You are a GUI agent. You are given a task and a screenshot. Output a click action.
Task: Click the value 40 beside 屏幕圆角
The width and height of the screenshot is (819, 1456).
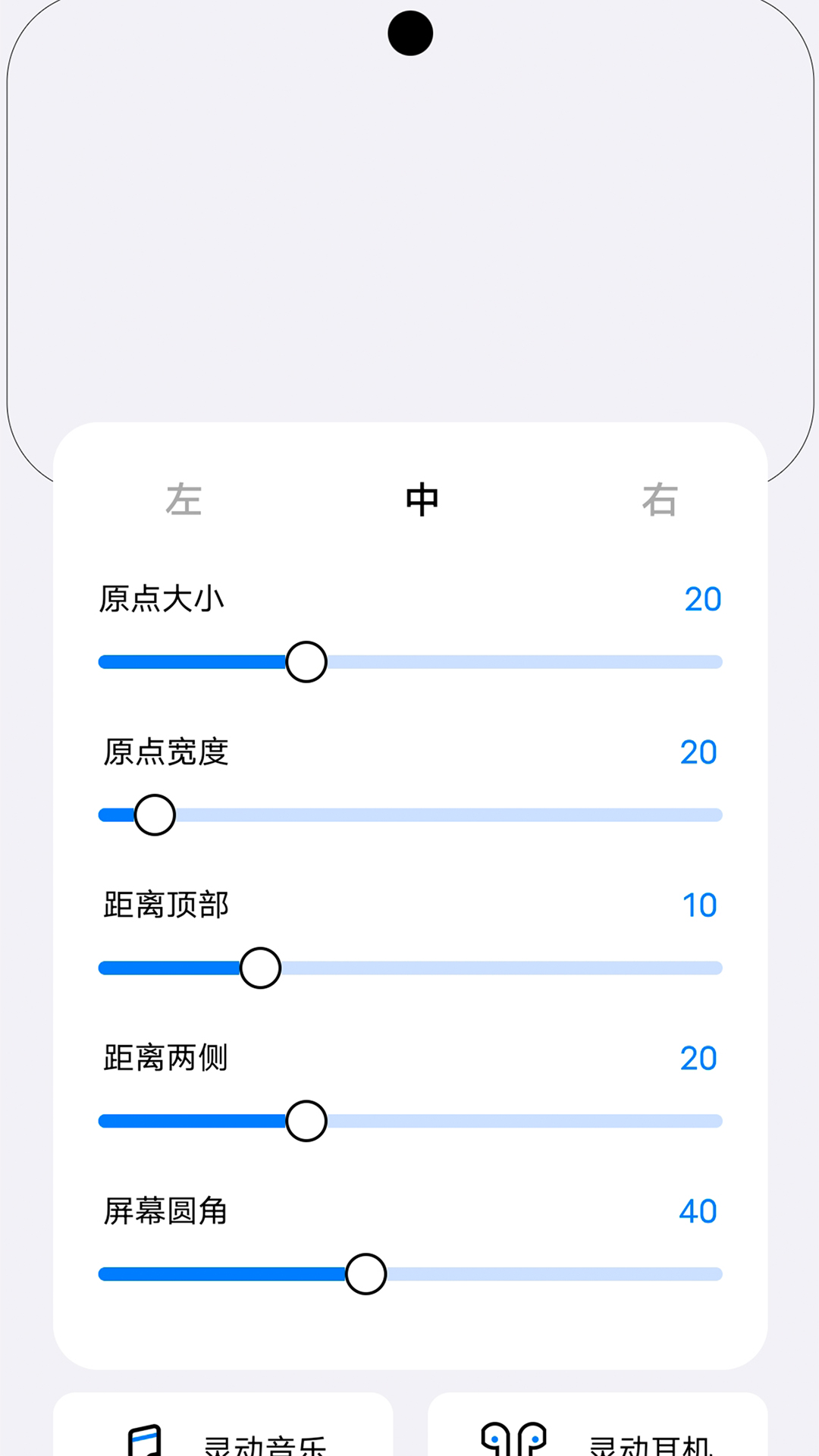pos(698,1211)
